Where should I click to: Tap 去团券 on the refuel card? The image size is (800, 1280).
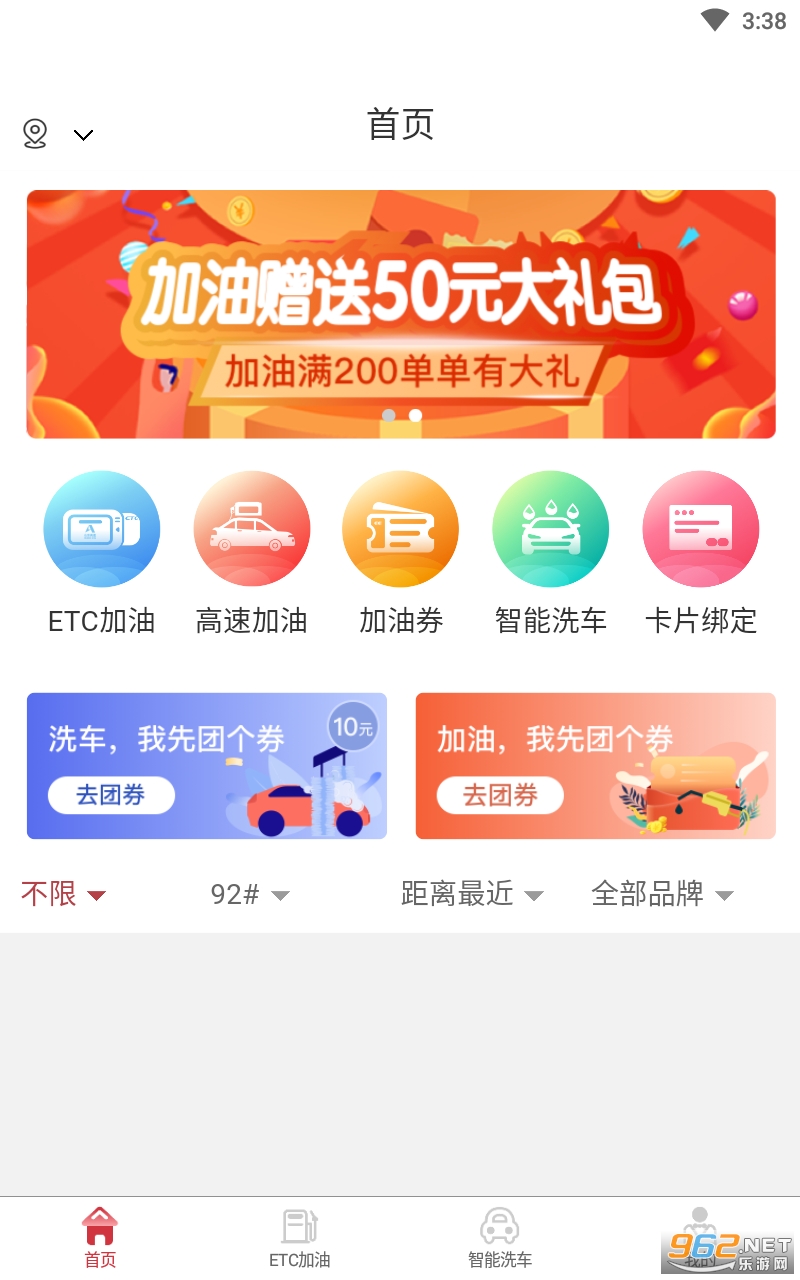tap(500, 796)
